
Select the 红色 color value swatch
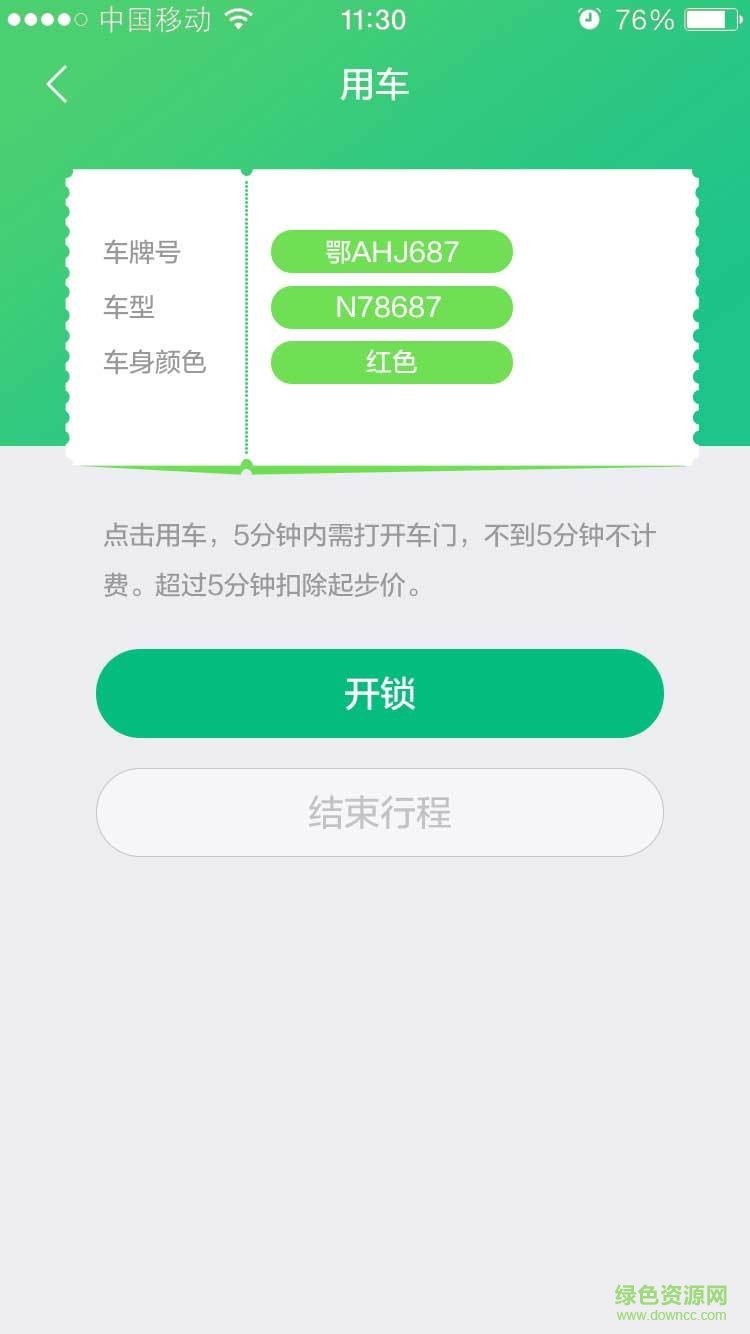coord(391,362)
